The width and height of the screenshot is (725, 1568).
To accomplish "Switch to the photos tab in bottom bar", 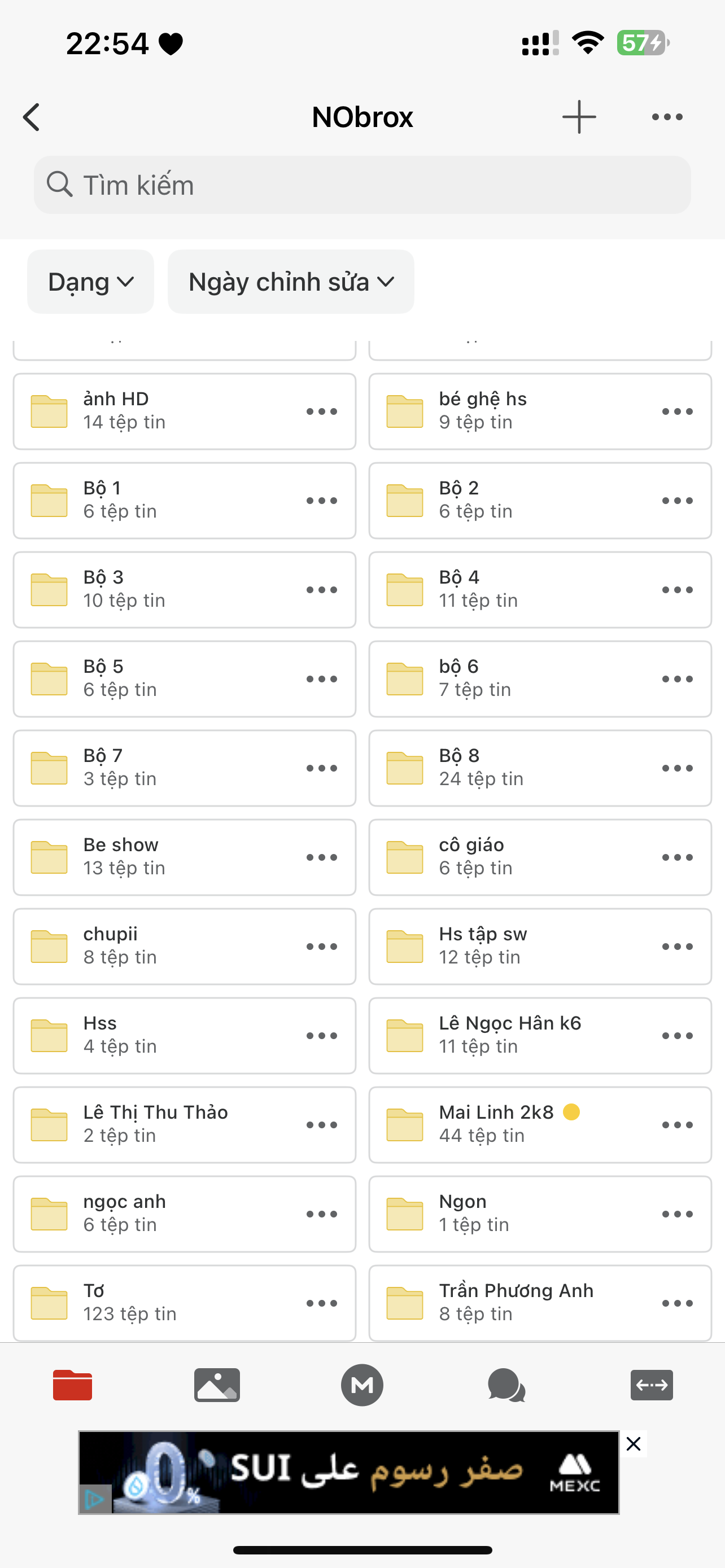I will pos(217,1385).
